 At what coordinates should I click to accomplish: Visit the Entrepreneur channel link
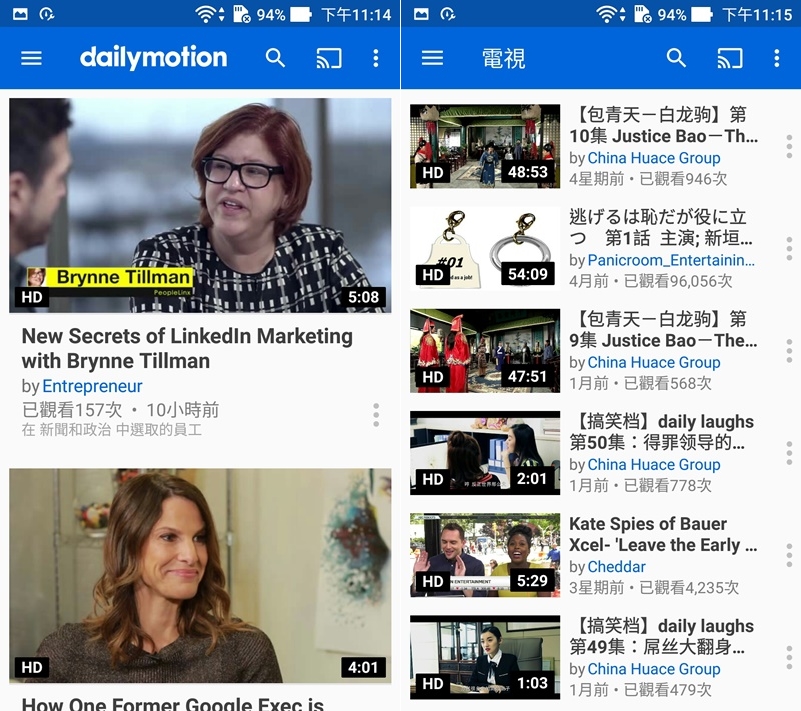pos(92,386)
